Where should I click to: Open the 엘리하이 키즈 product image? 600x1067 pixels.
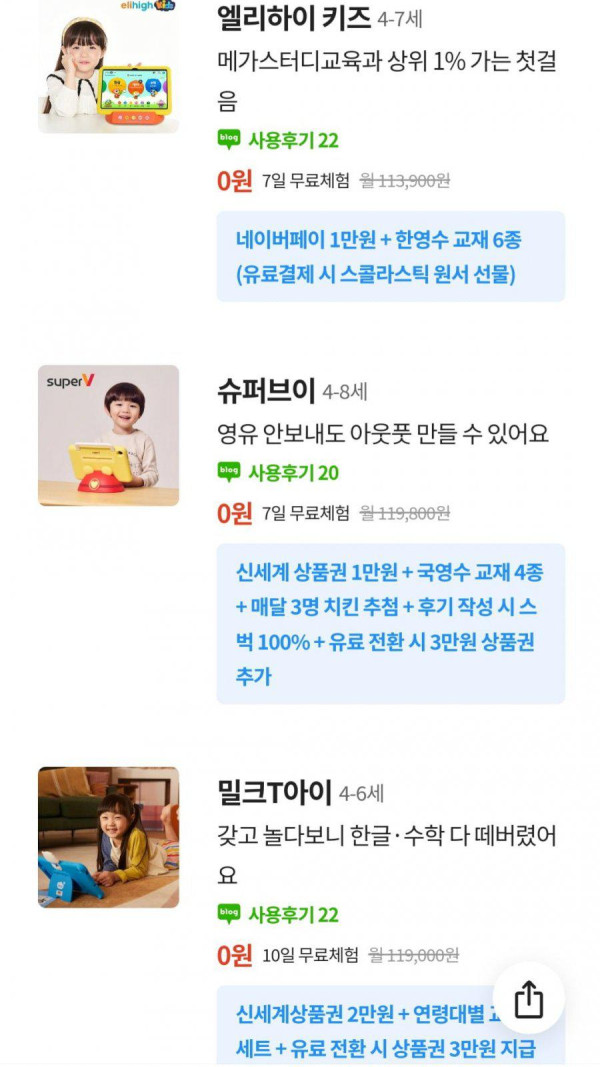pyautogui.click(x=108, y=66)
